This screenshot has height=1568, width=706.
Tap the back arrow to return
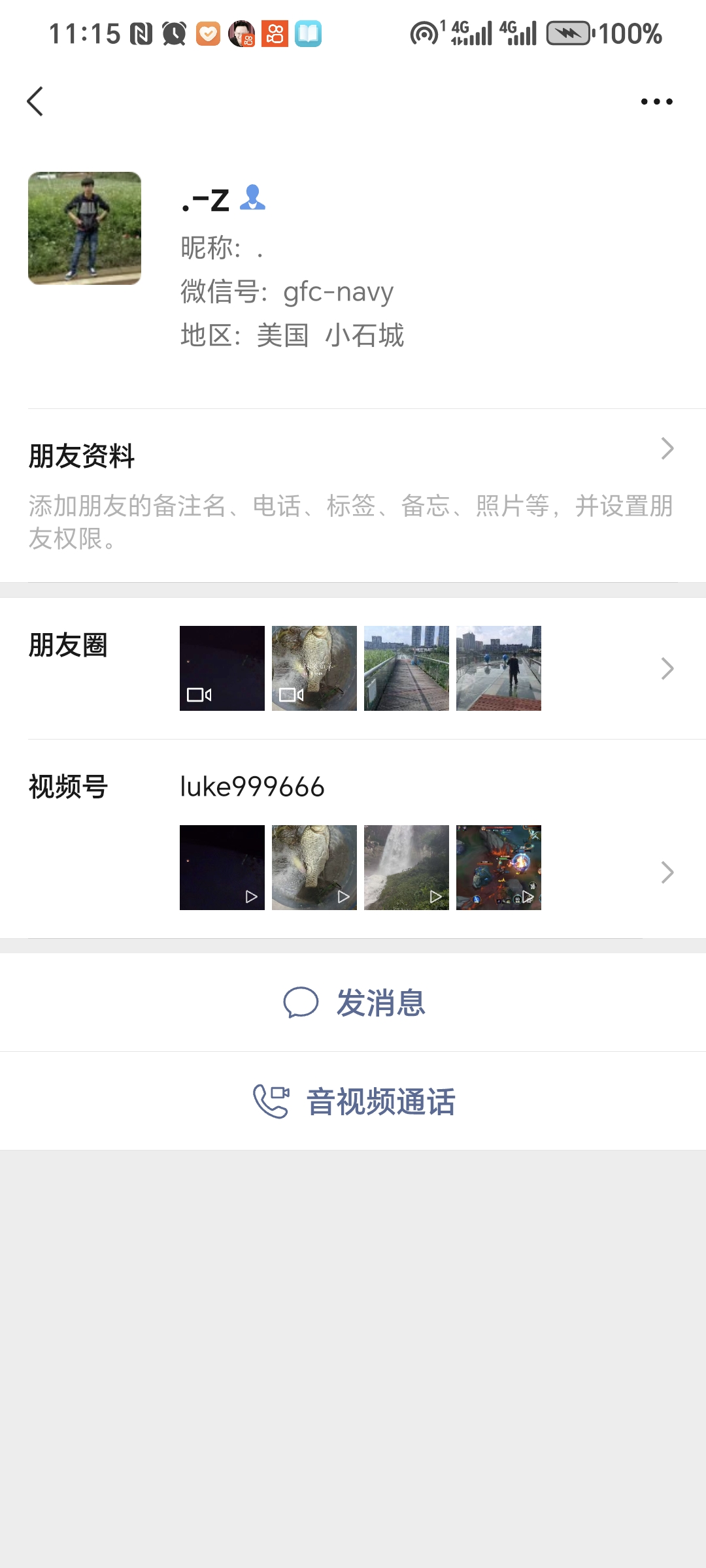(x=35, y=101)
